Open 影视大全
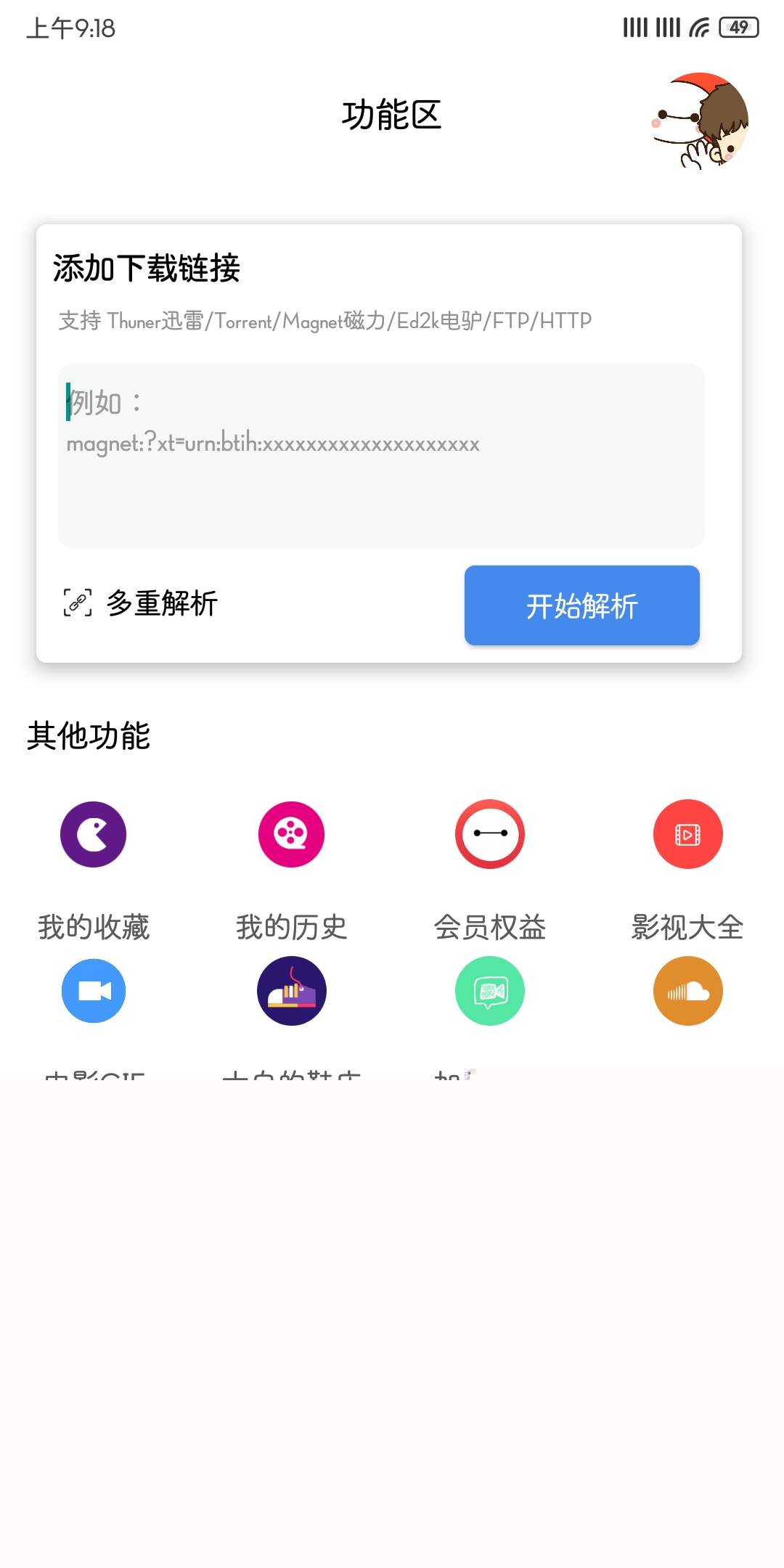The image size is (784, 1568). [x=687, y=835]
